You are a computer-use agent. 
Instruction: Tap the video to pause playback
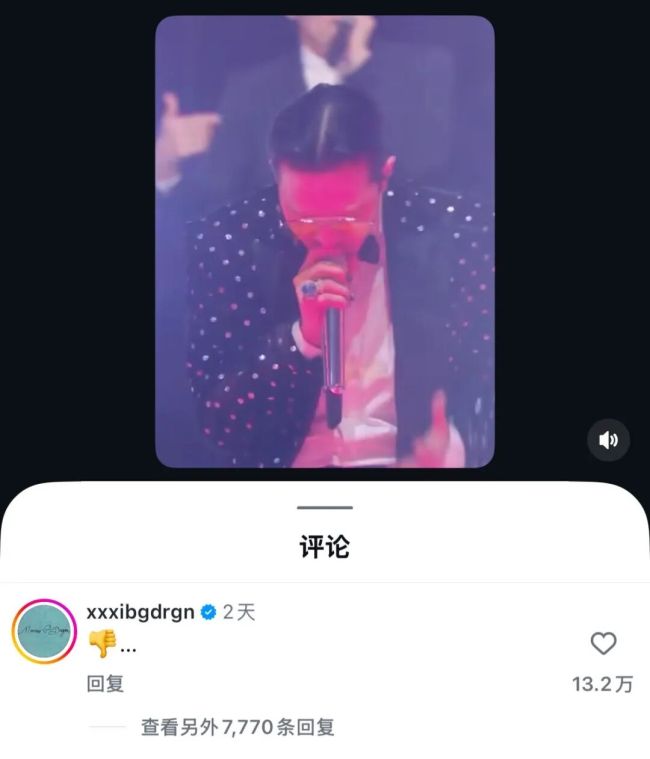(x=324, y=240)
